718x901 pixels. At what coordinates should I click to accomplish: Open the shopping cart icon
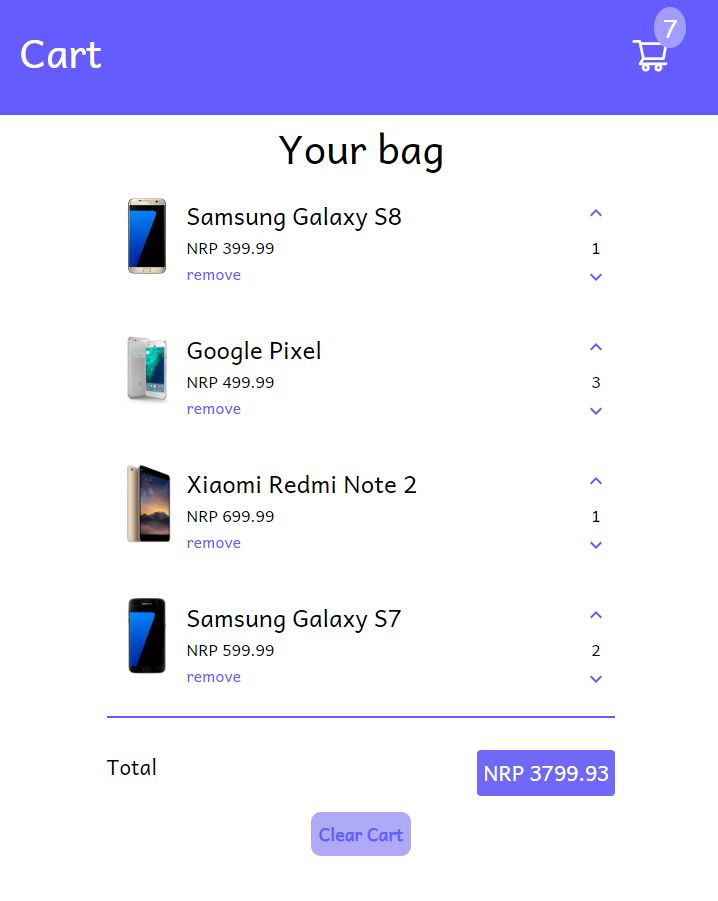650,55
